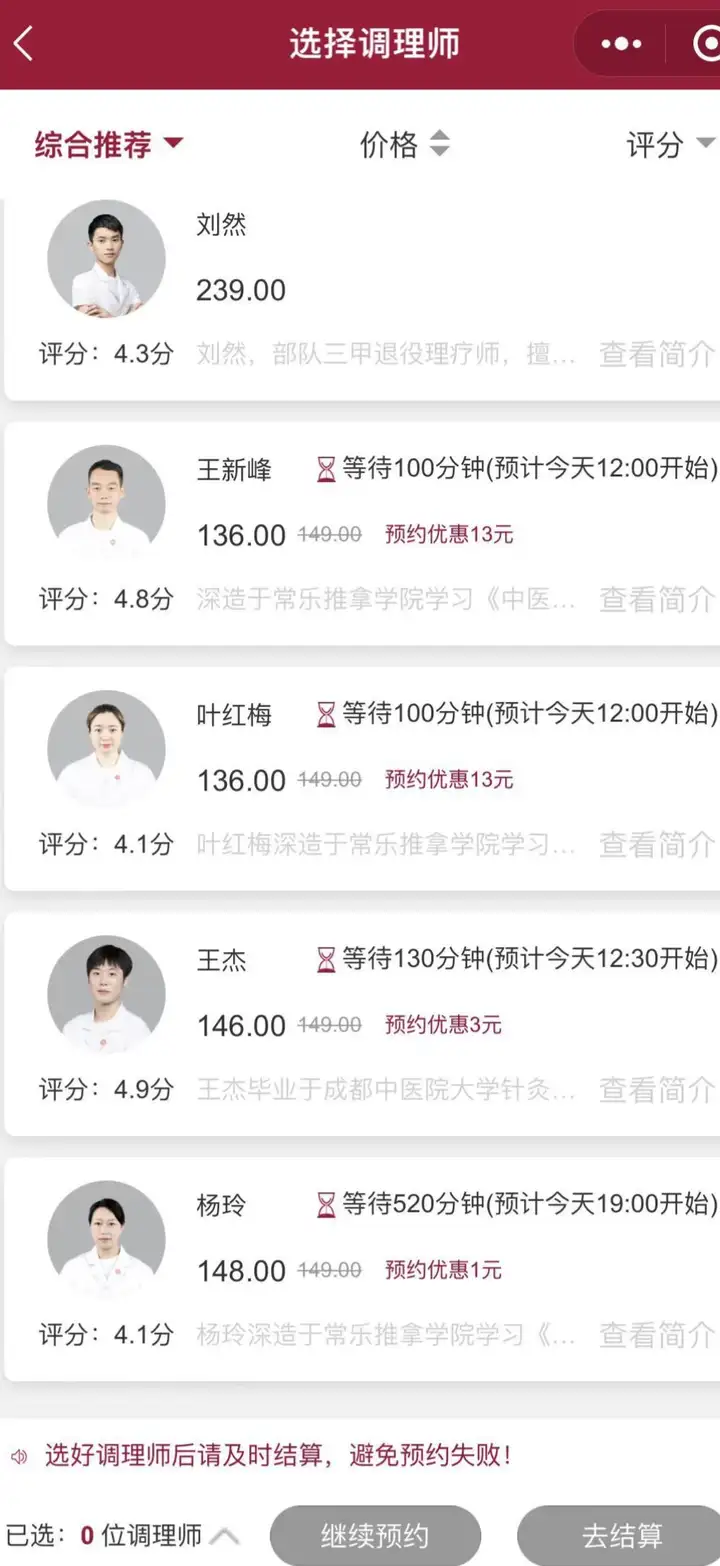View 王杰's profile via 查看简介
This screenshot has height=1566, width=720.
click(657, 1089)
